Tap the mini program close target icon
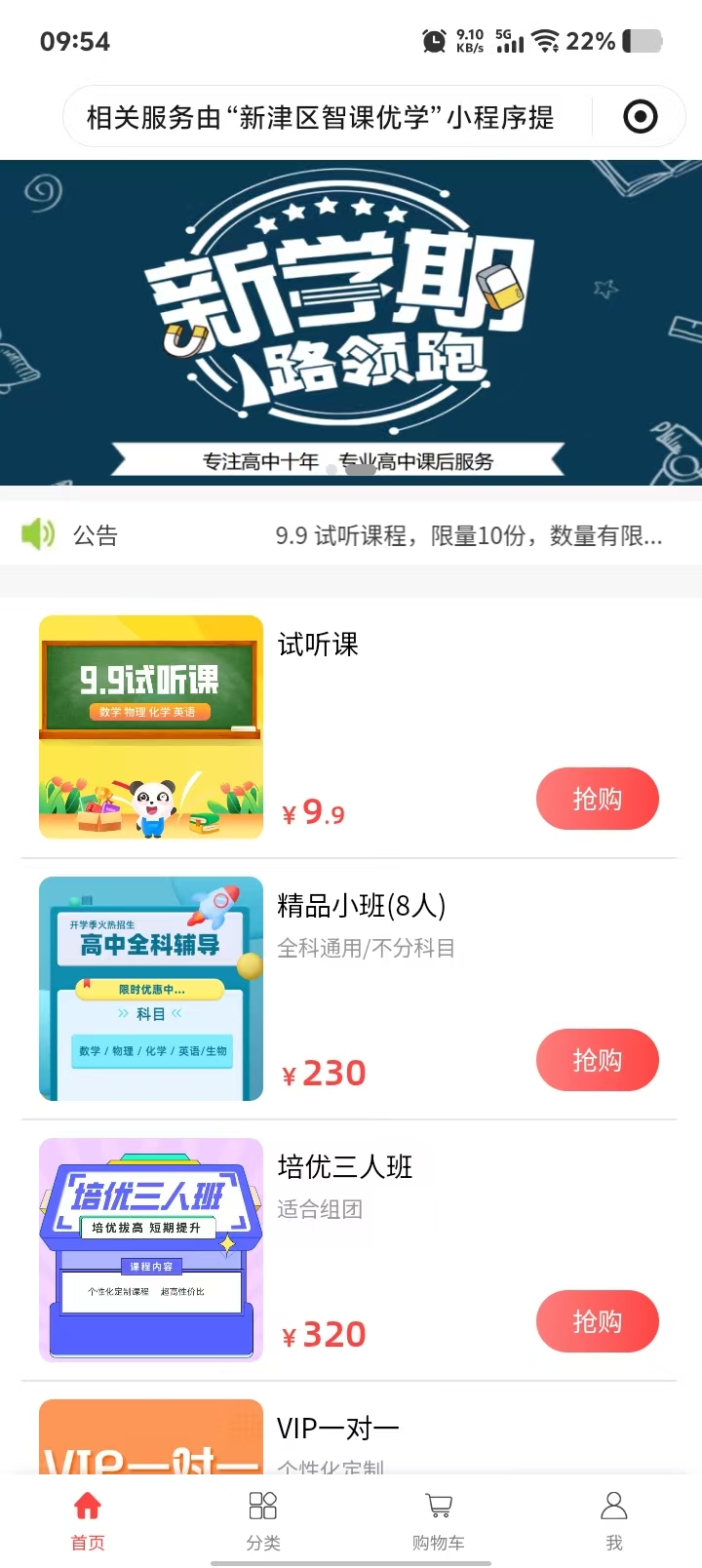The height and width of the screenshot is (1568, 702). pos(640,117)
